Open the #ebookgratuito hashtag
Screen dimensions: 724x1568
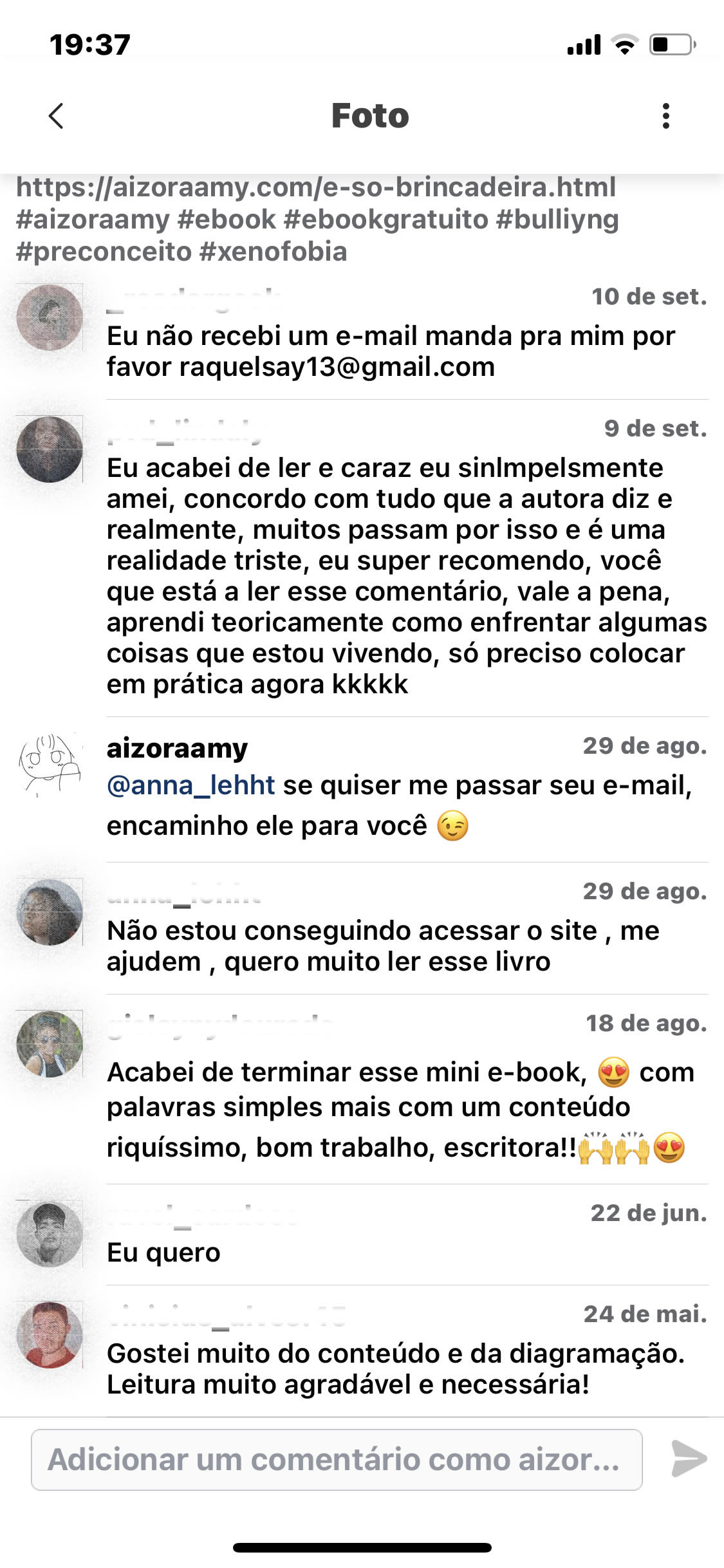point(385,219)
